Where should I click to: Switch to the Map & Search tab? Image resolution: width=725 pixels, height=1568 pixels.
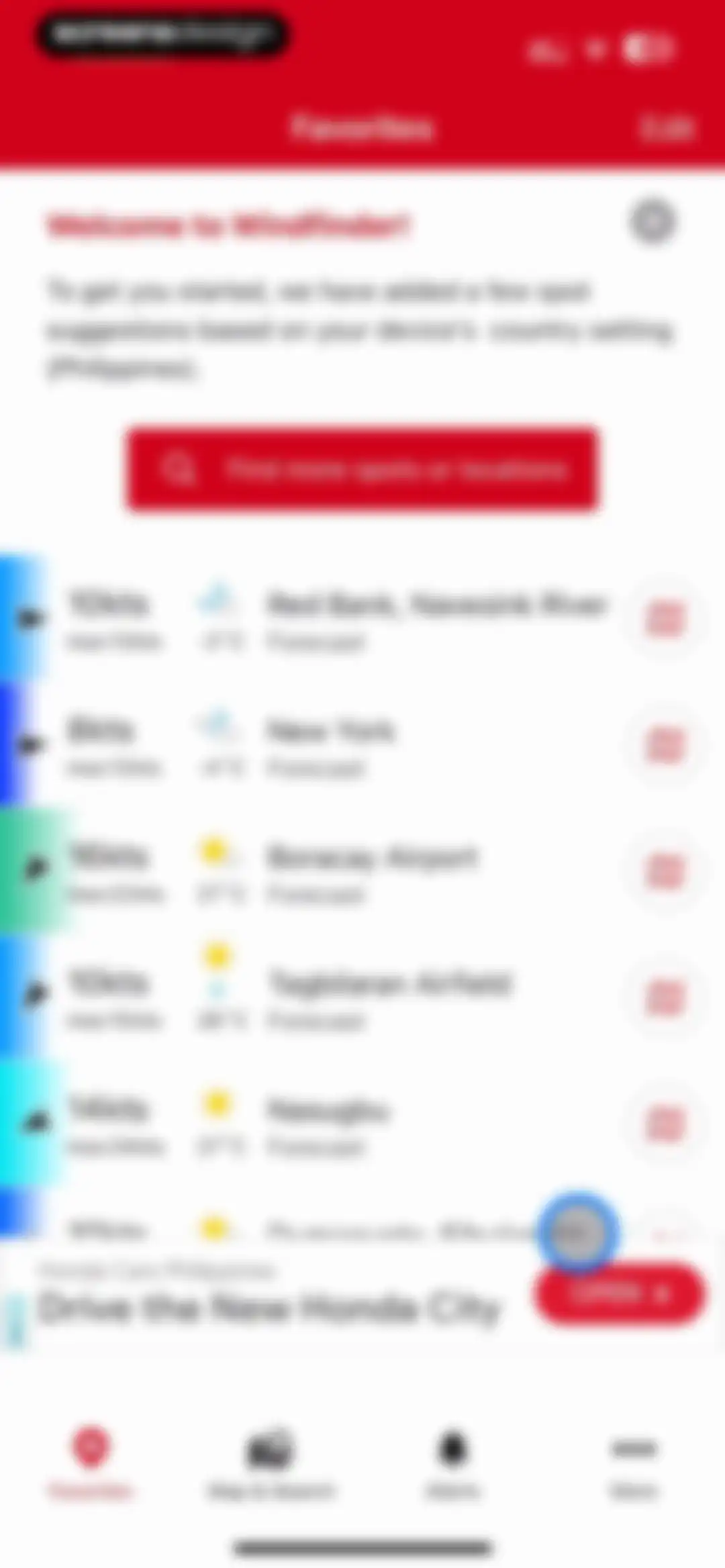(270, 1463)
